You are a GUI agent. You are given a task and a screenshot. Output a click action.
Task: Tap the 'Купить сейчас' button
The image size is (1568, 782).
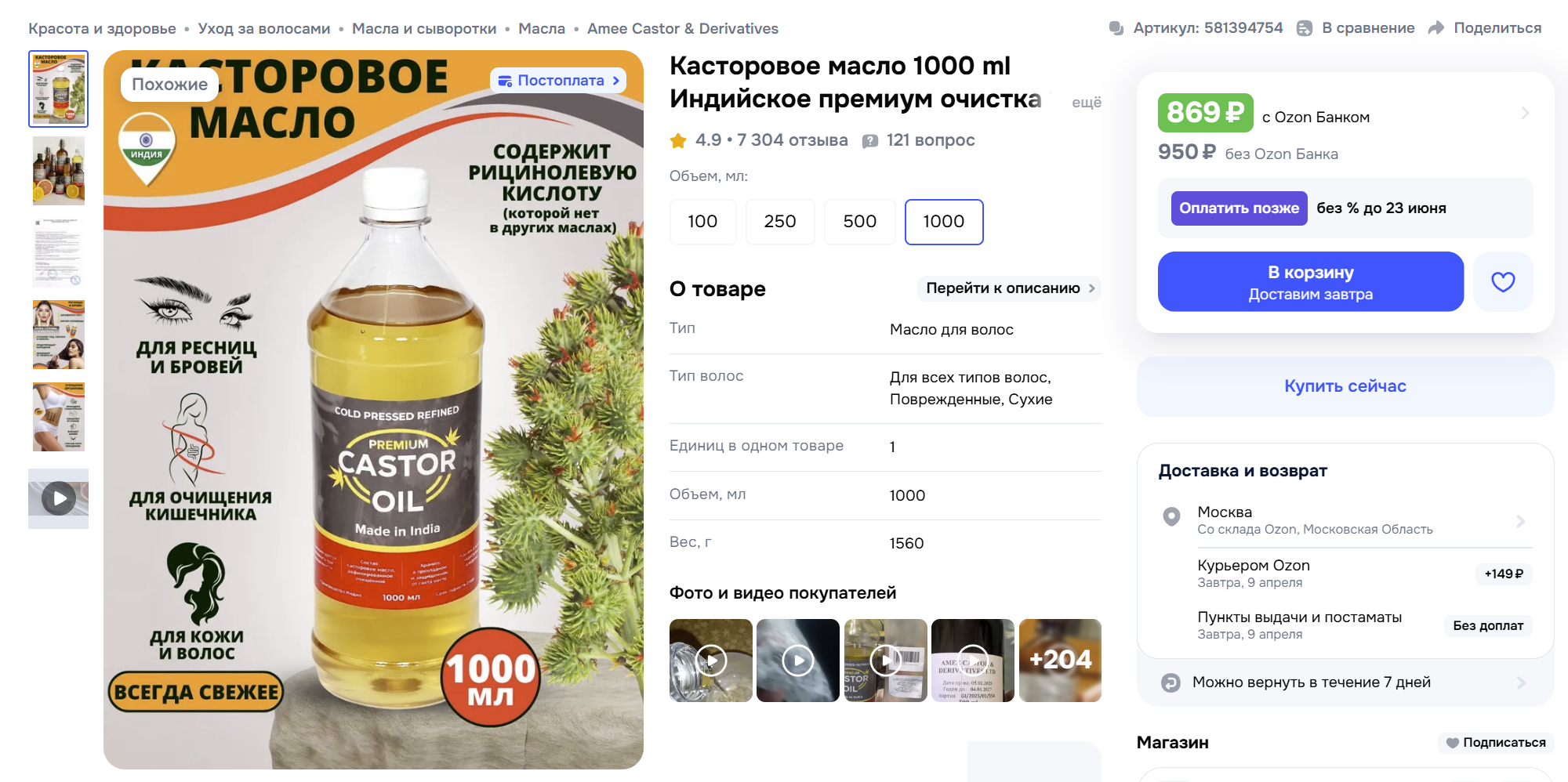pyautogui.click(x=1345, y=386)
